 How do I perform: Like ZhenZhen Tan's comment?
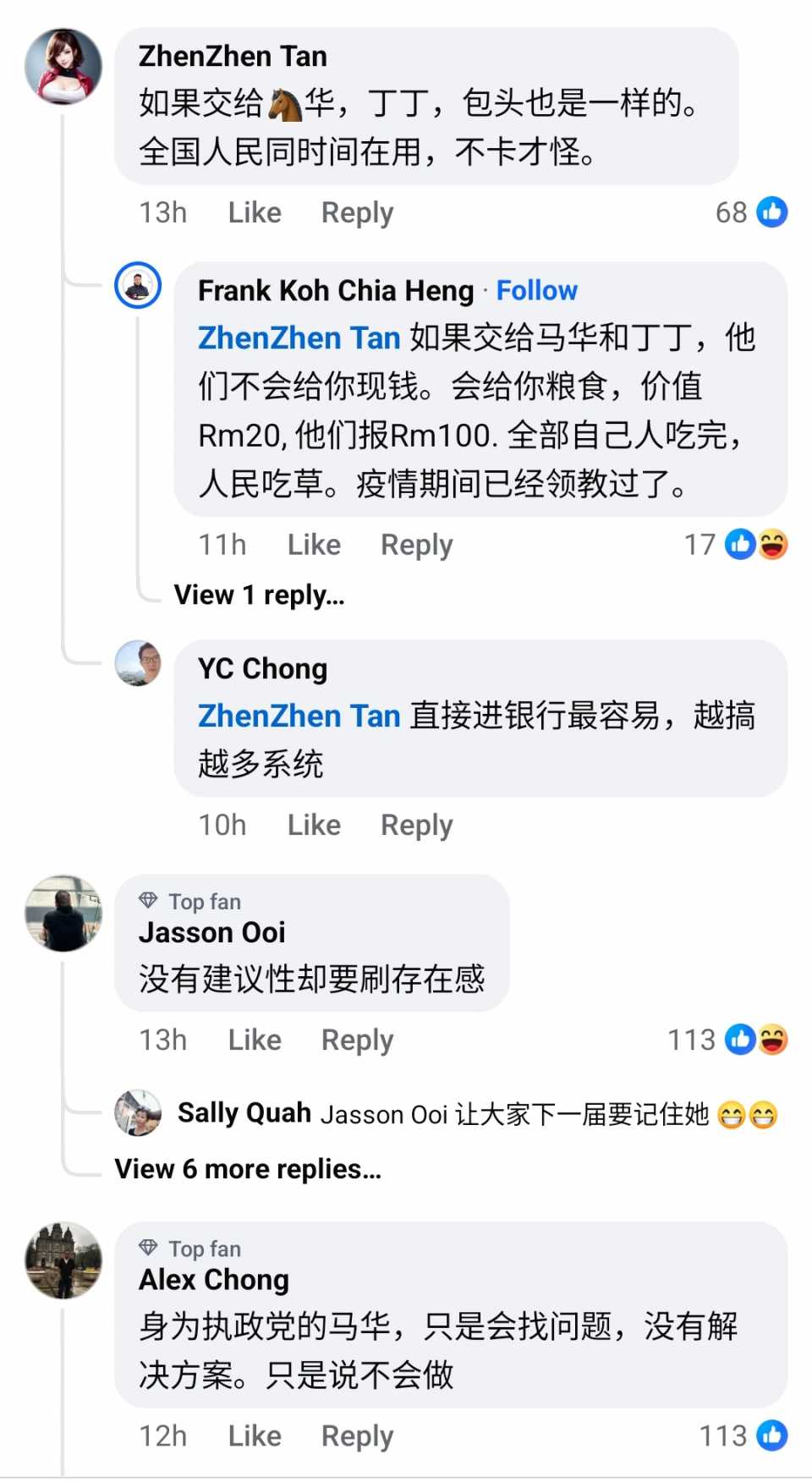point(255,212)
